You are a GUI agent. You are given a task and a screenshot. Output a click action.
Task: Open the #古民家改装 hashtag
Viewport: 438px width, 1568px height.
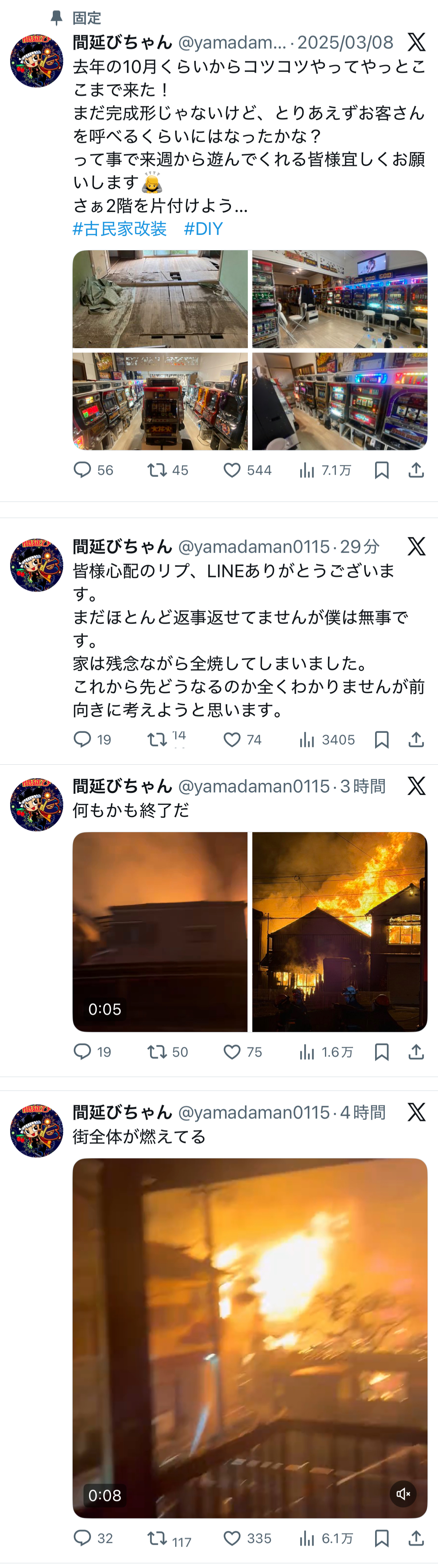point(120,229)
